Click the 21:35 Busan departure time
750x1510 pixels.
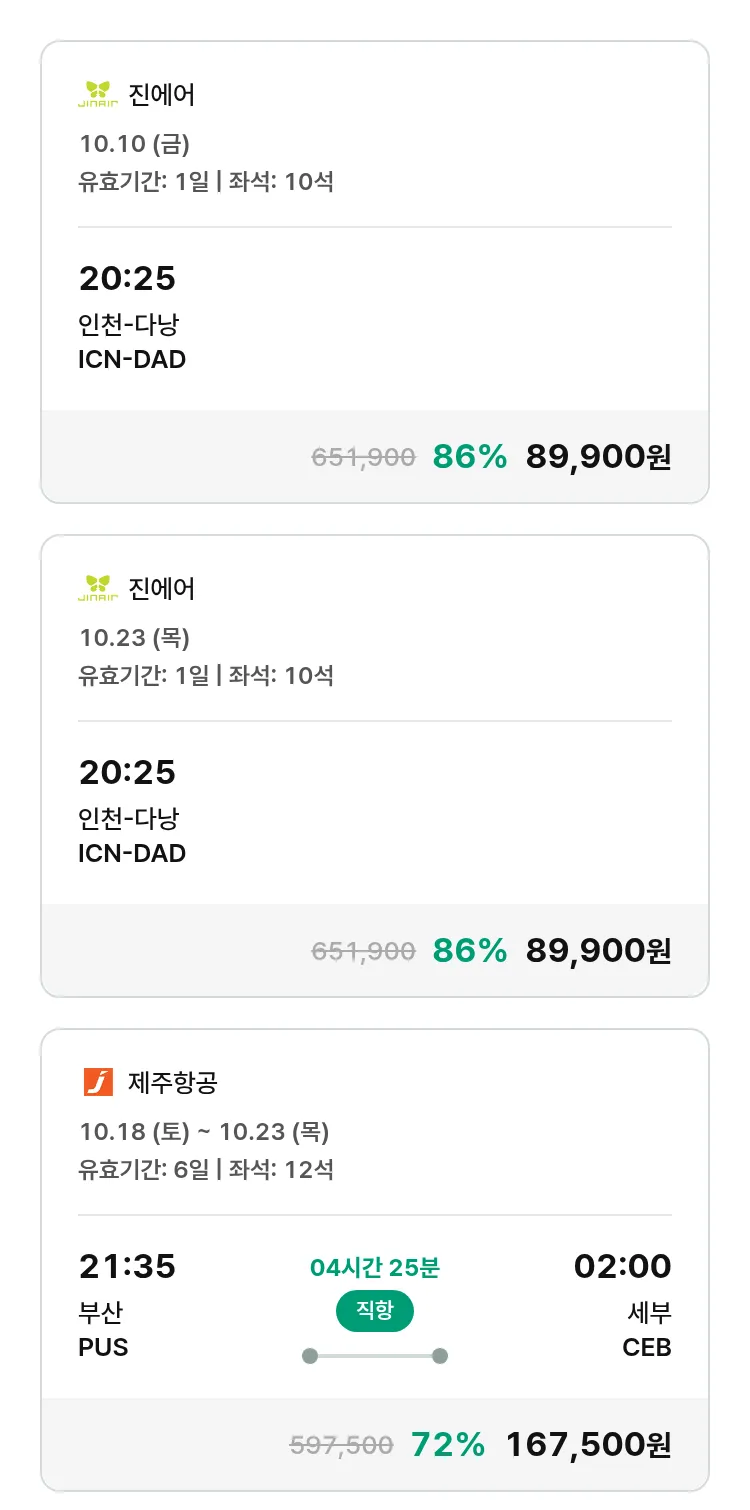[127, 1267]
